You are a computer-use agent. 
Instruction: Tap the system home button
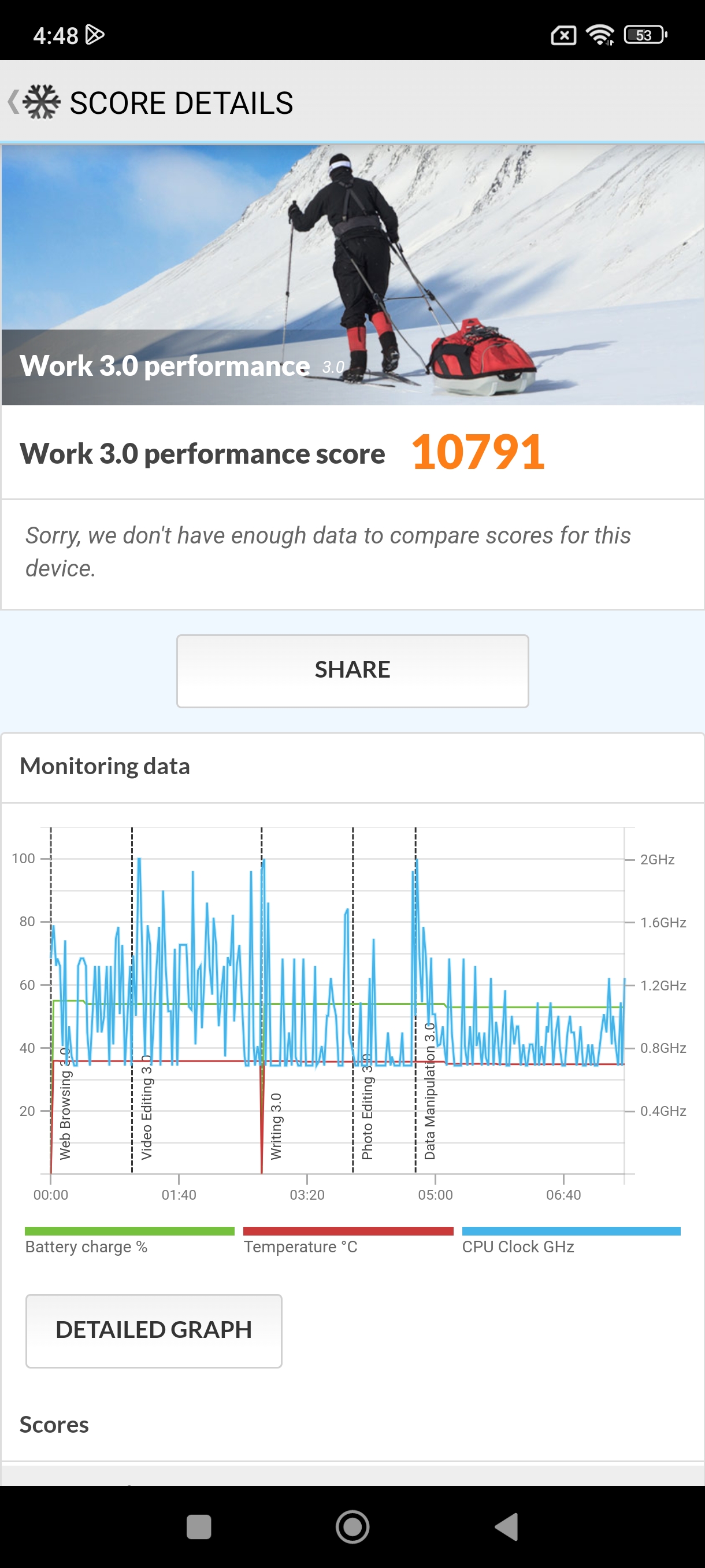pos(352,1526)
